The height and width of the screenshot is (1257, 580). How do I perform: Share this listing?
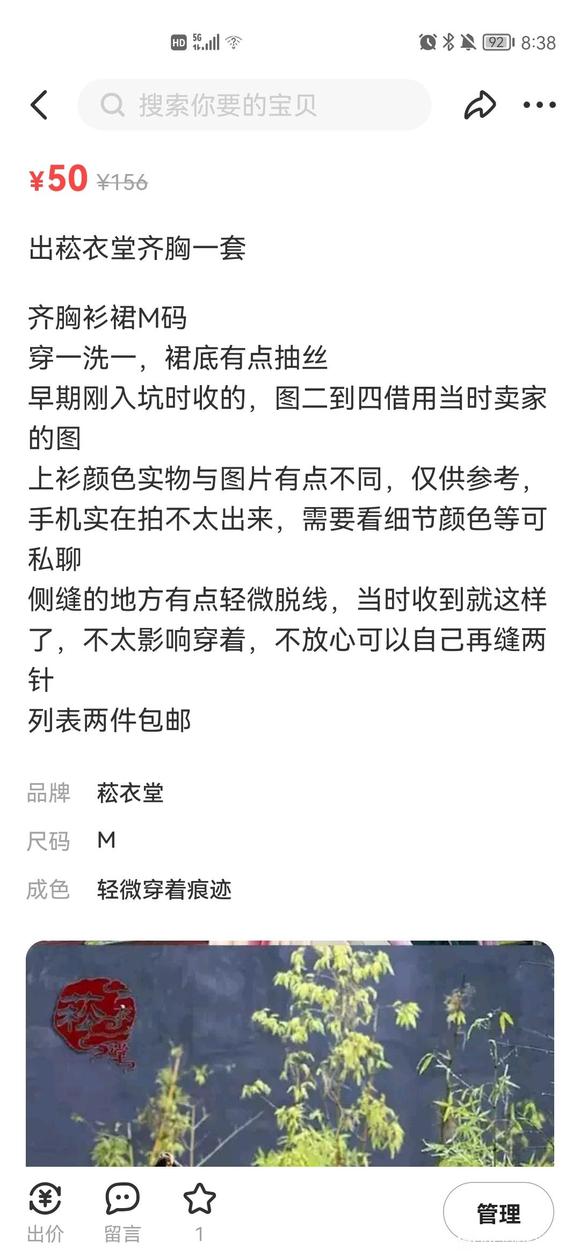[x=480, y=105]
